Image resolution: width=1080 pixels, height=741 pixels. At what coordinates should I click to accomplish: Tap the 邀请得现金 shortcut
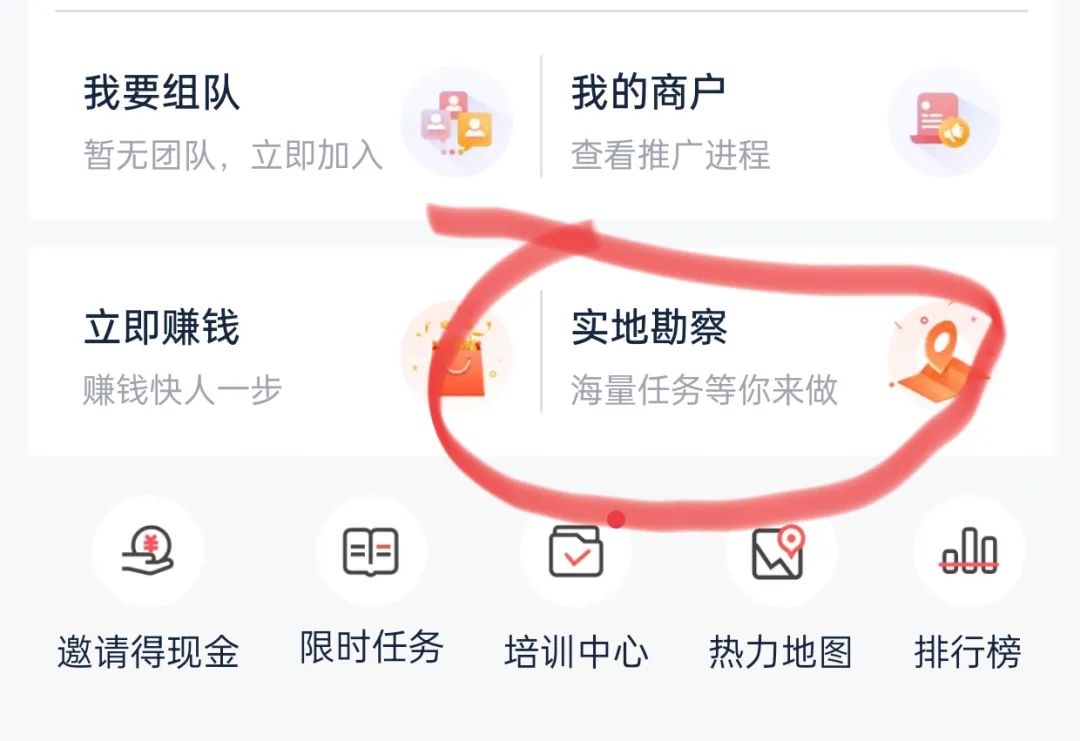(x=148, y=592)
